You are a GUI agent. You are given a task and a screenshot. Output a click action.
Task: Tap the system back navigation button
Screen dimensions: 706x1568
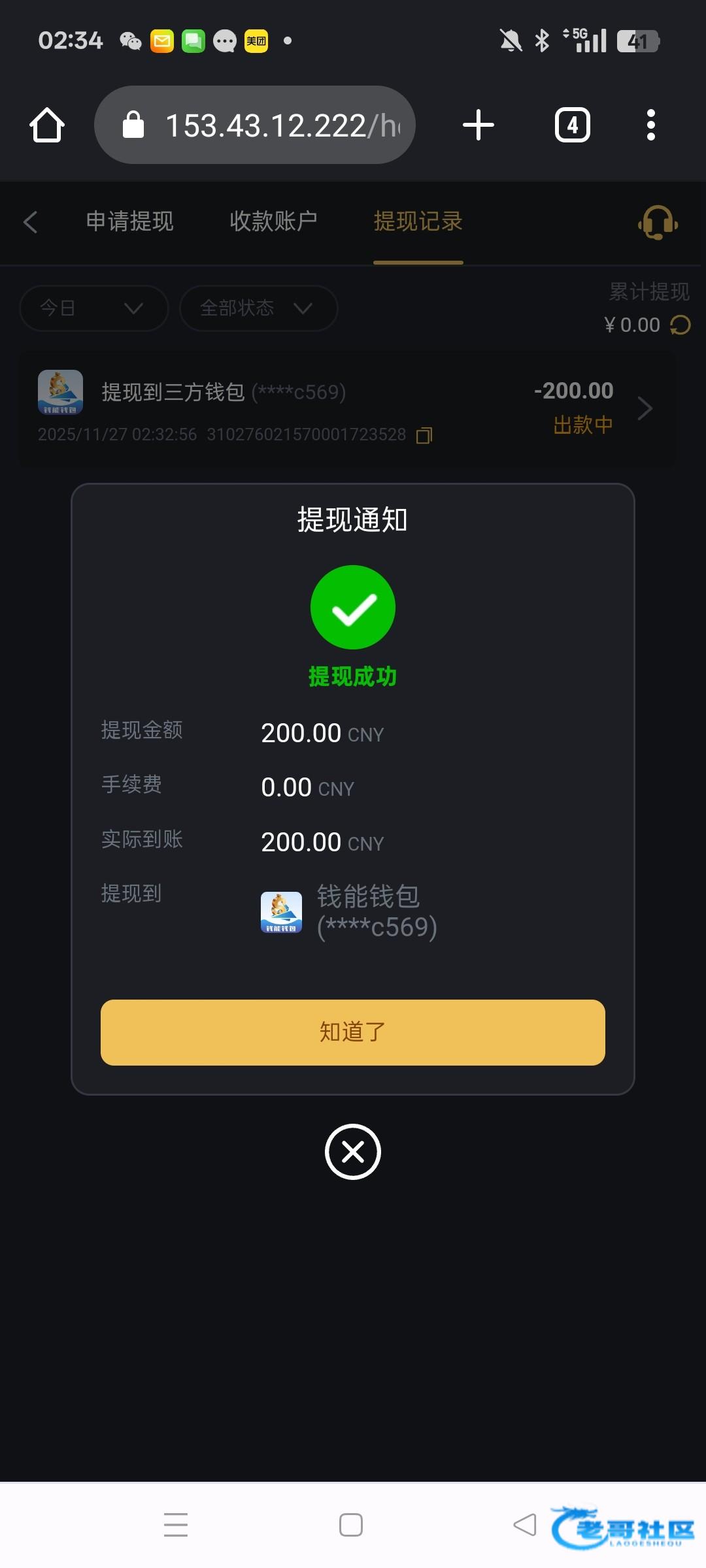point(524,1525)
